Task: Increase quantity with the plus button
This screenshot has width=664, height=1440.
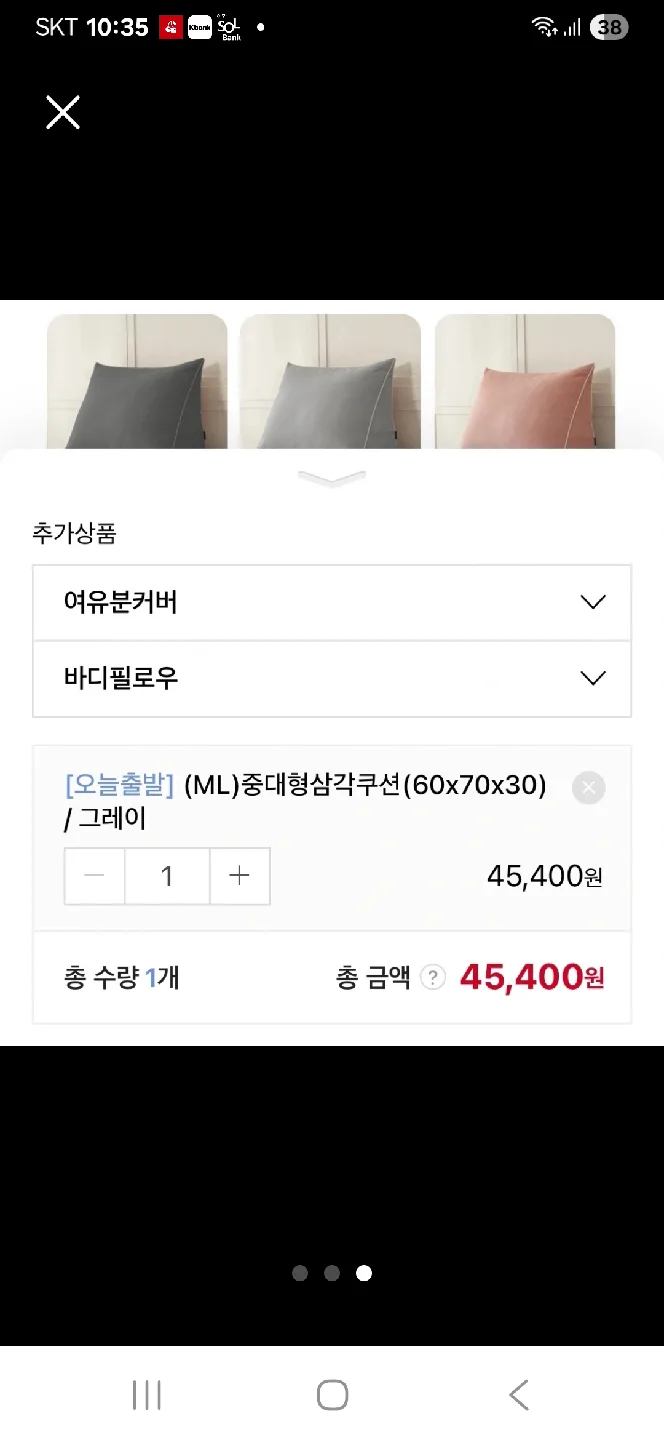Action: coord(239,877)
